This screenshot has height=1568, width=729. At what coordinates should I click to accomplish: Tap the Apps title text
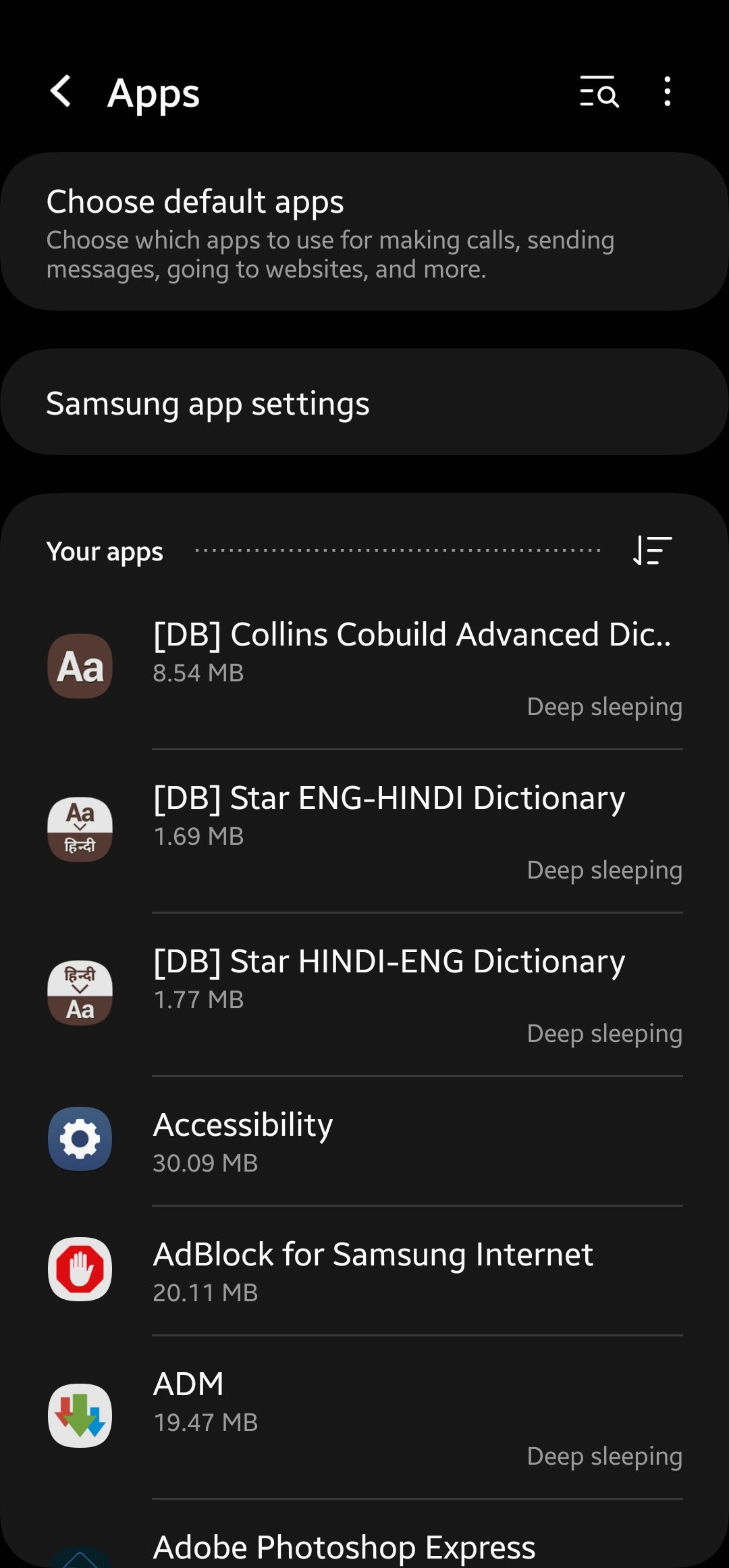(x=153, y=92)
